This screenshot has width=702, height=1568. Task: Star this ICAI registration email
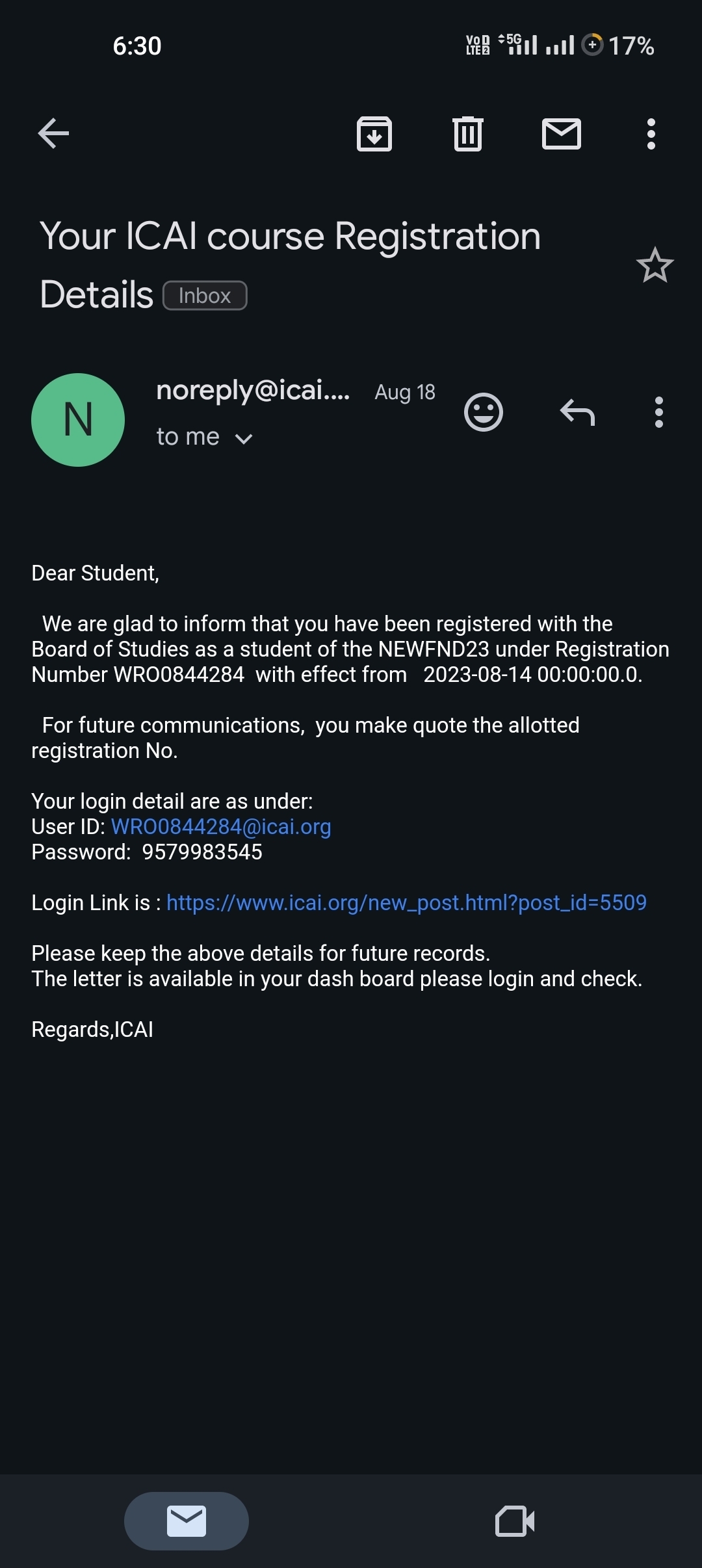[x=655, y=265]
